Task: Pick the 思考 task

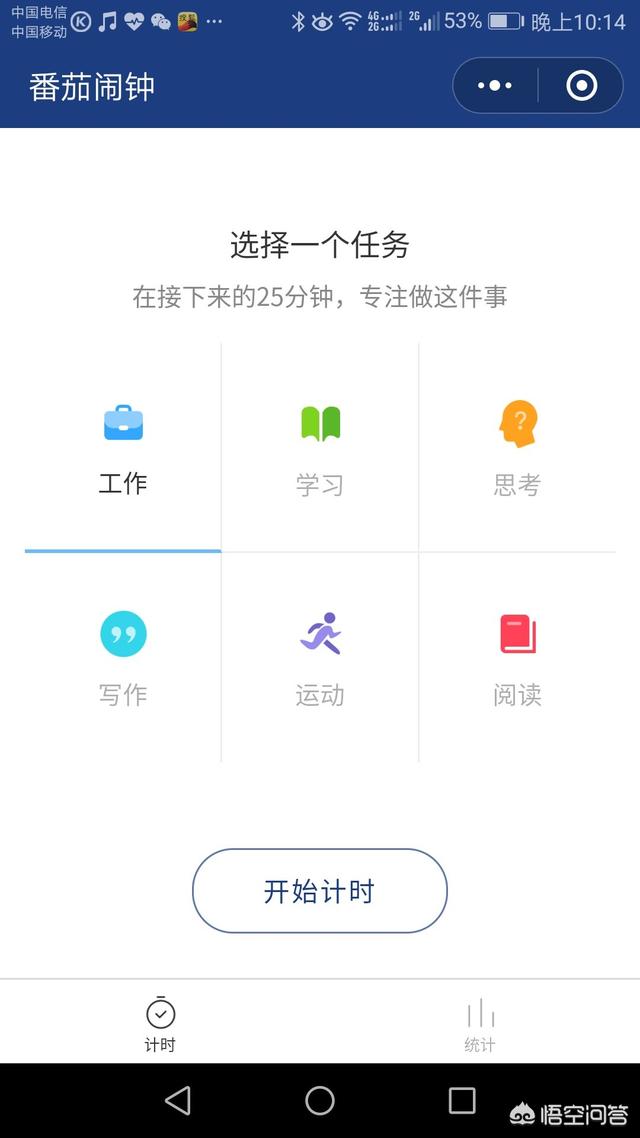Action: click(x=518, y=447)
